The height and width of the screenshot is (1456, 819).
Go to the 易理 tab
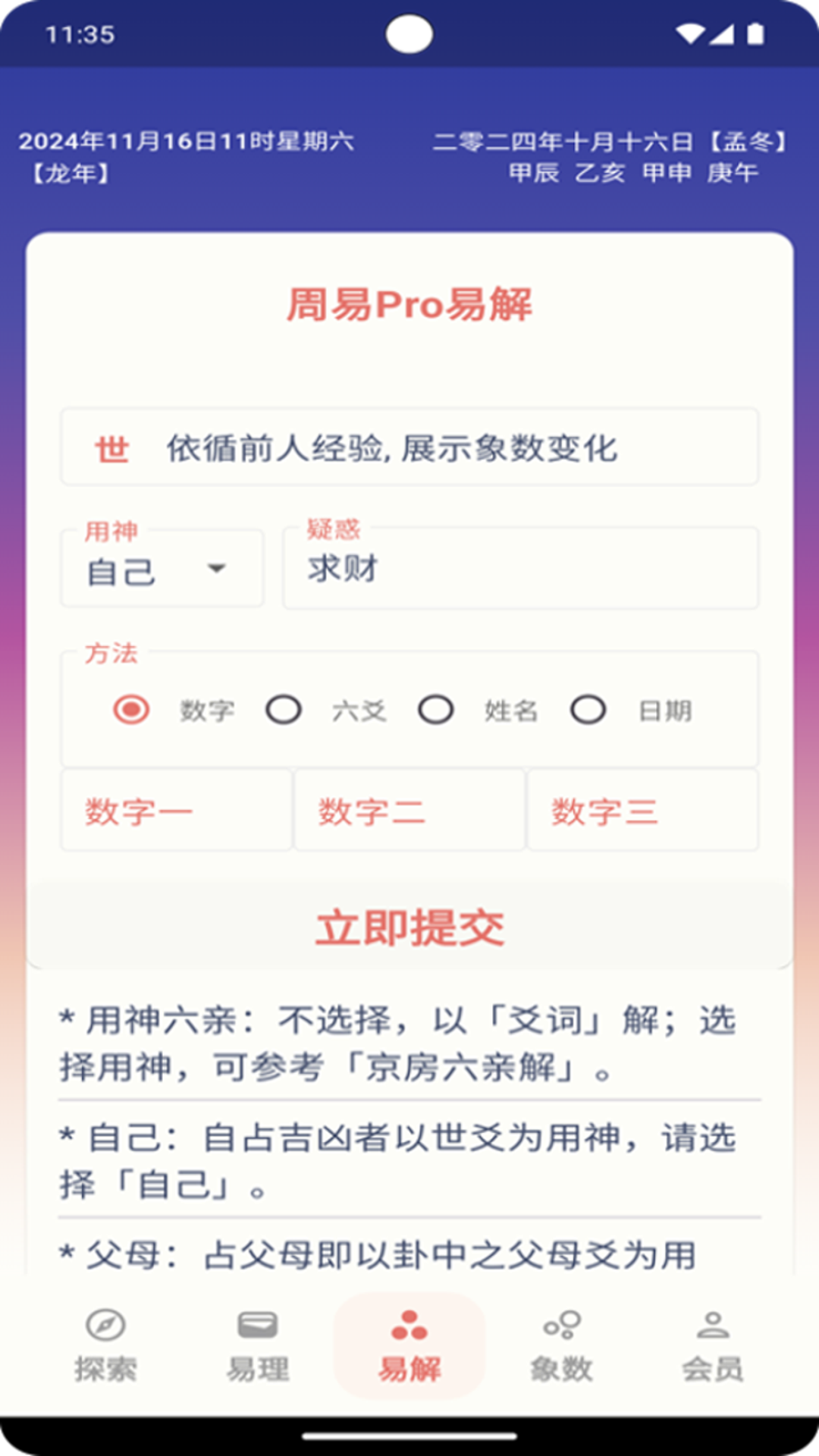258,1345
